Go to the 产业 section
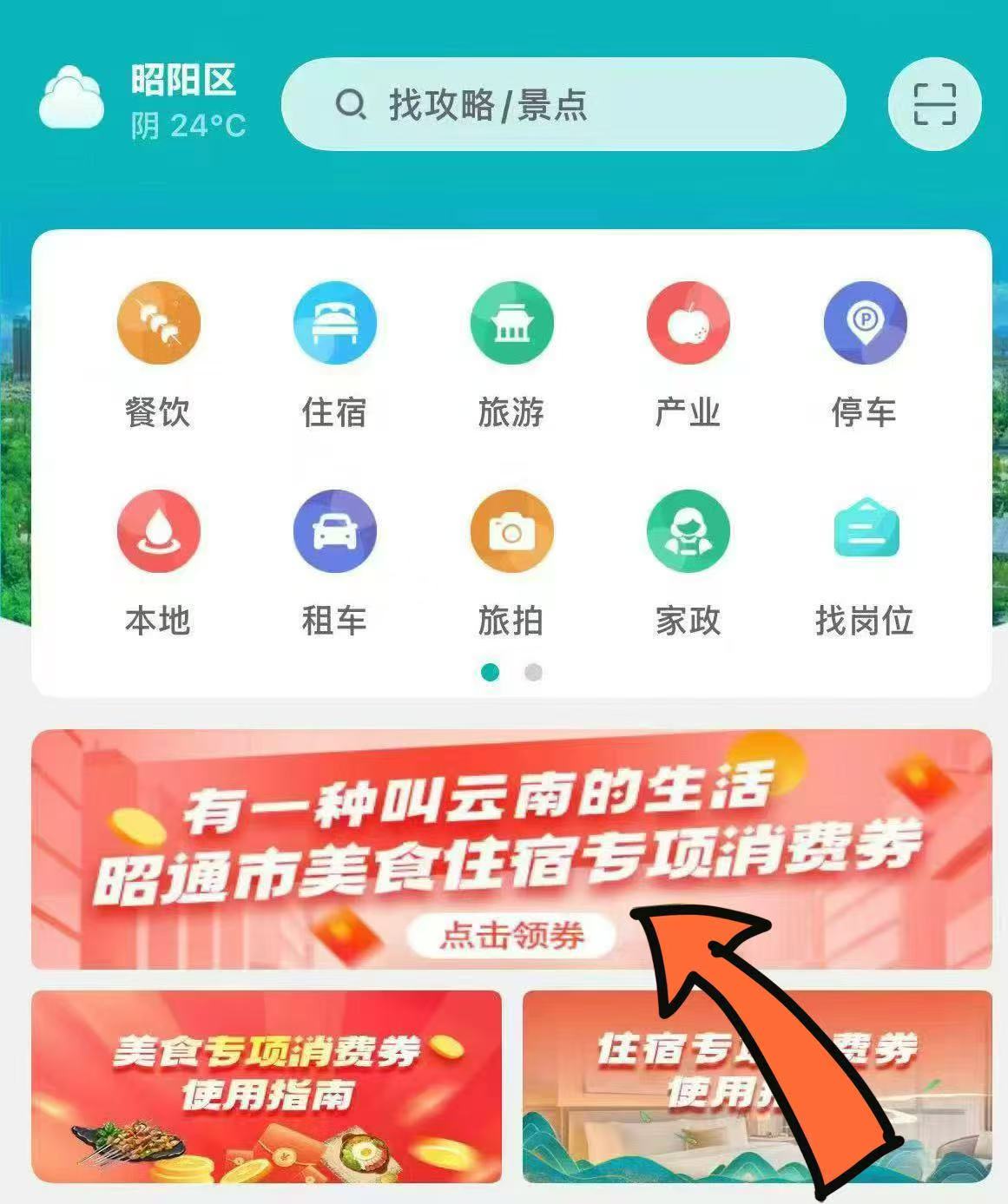 click(688, 354)
